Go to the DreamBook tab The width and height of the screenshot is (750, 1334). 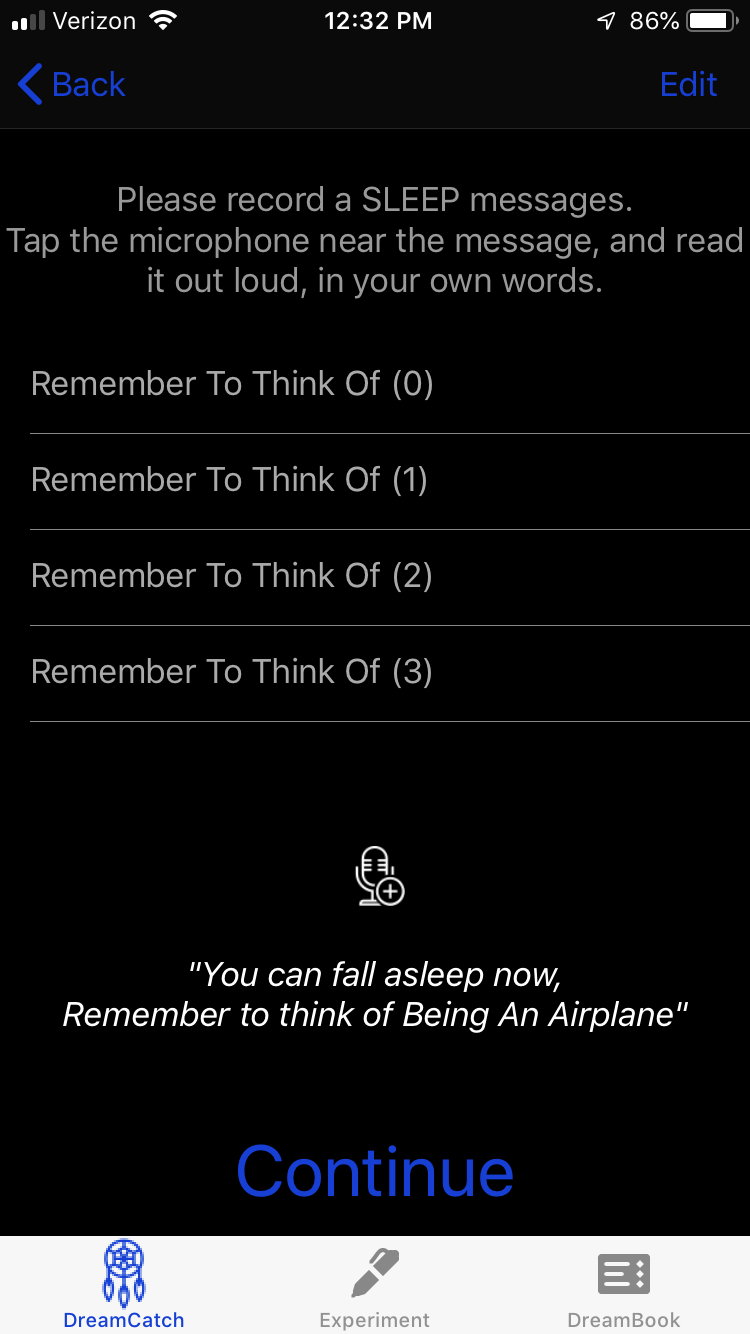click(x=624, y=1285)
